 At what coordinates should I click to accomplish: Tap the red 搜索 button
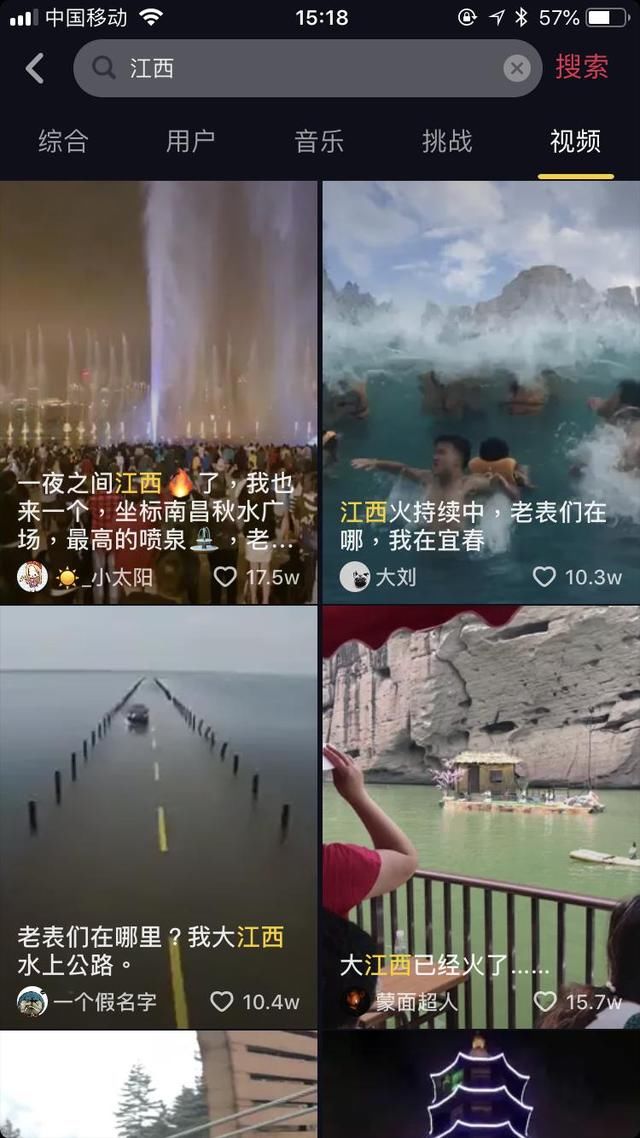pos(582,67)
